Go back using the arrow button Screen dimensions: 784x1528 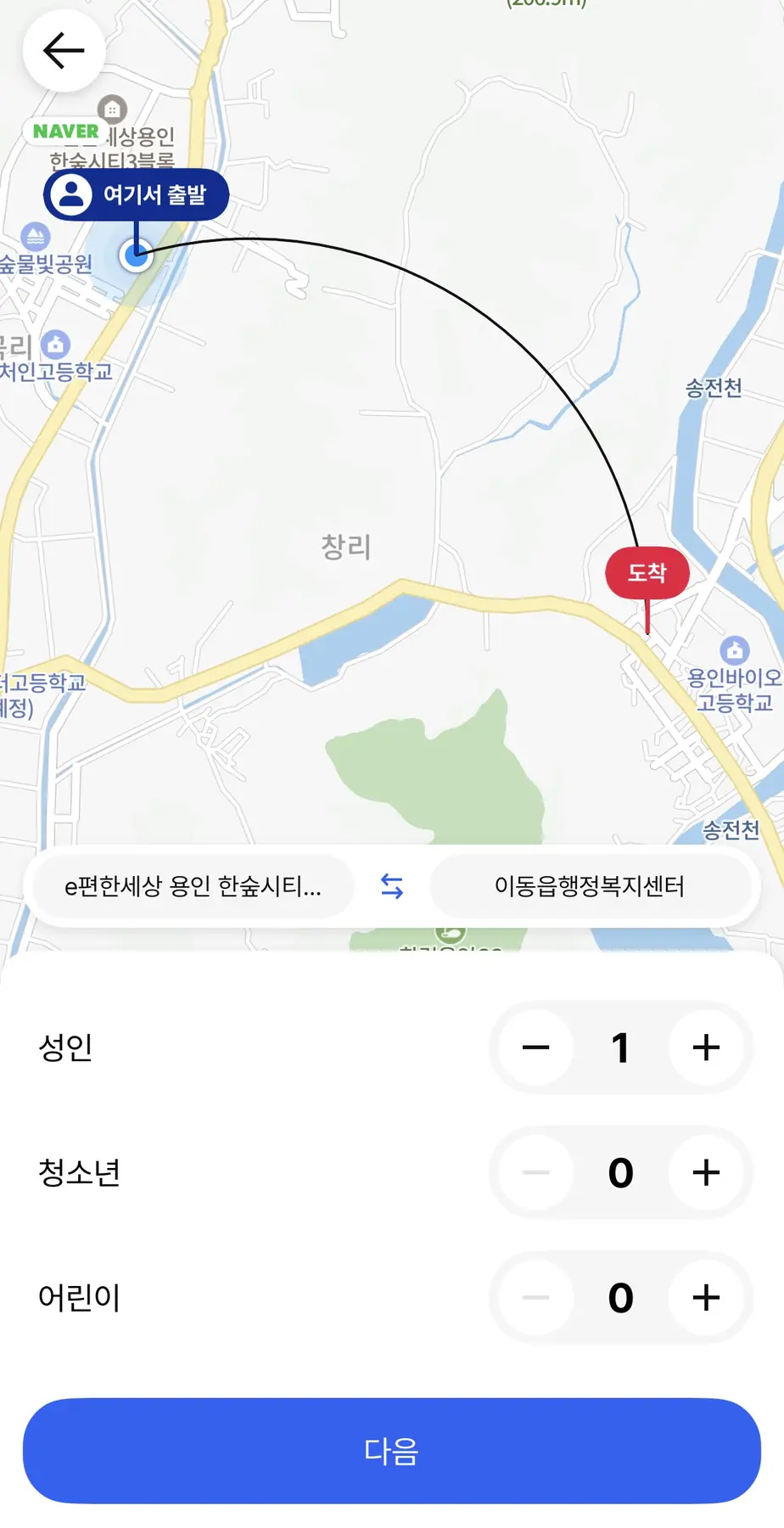click(x=64, y=51)
